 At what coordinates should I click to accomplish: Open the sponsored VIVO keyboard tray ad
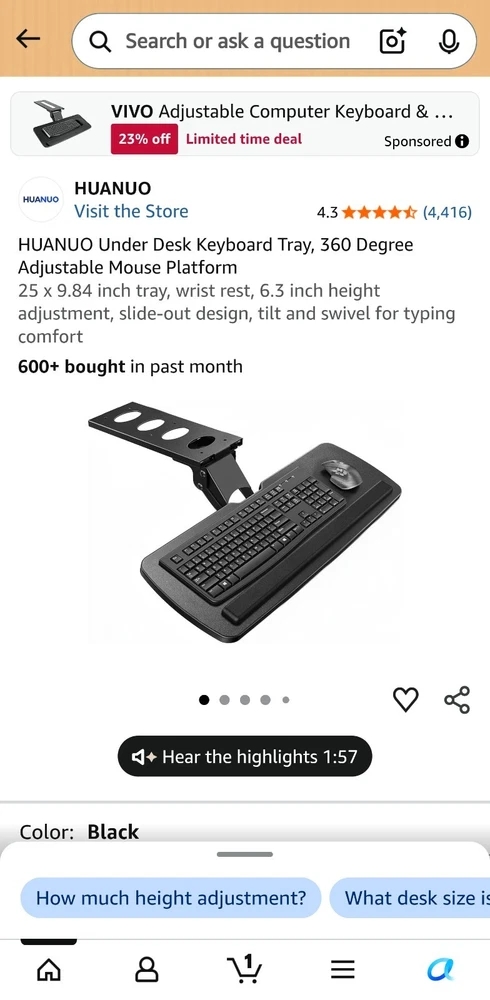(245, 124)
